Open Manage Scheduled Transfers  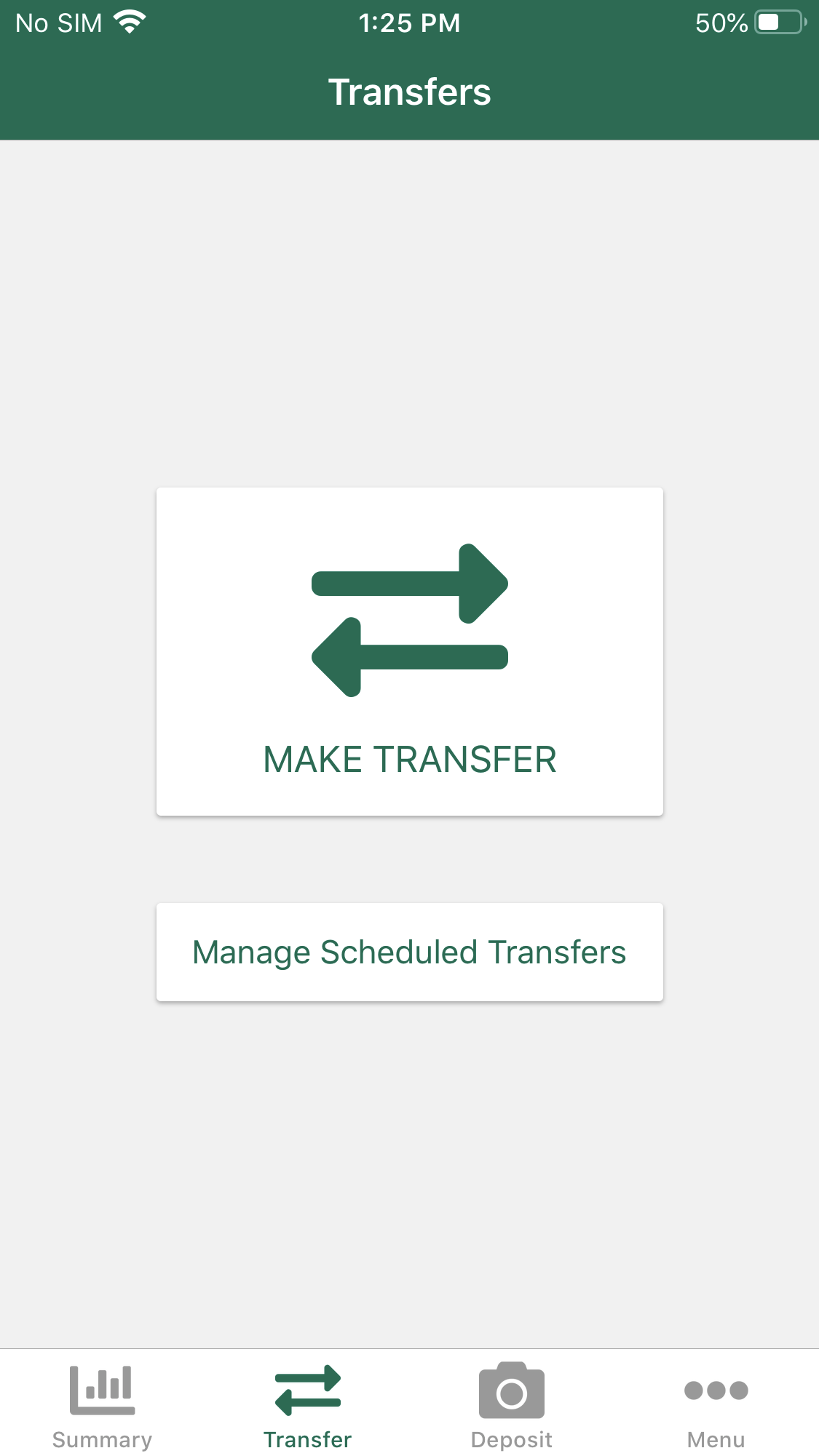pos(409,952)
